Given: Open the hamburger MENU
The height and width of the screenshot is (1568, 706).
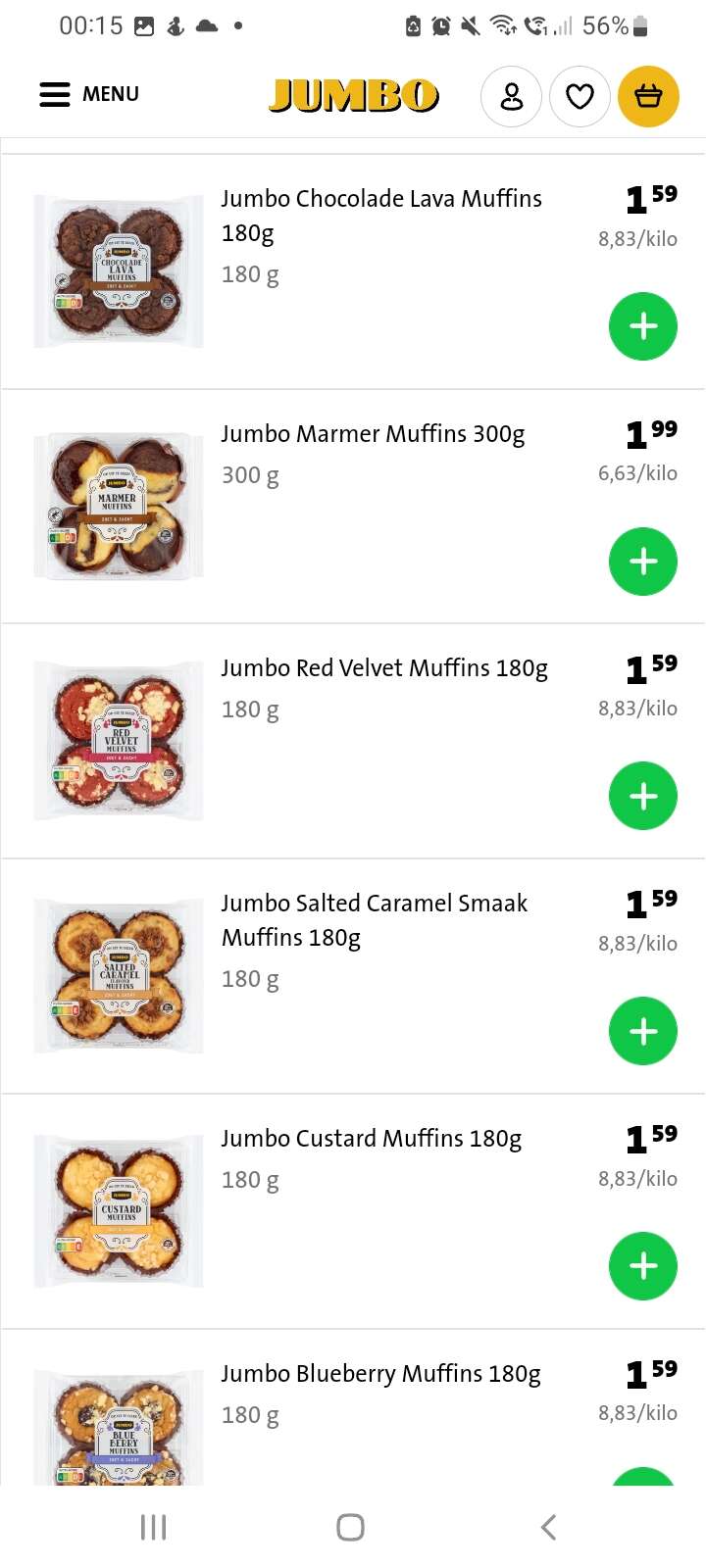Looking at the screenshot, I should click(89, 94).
